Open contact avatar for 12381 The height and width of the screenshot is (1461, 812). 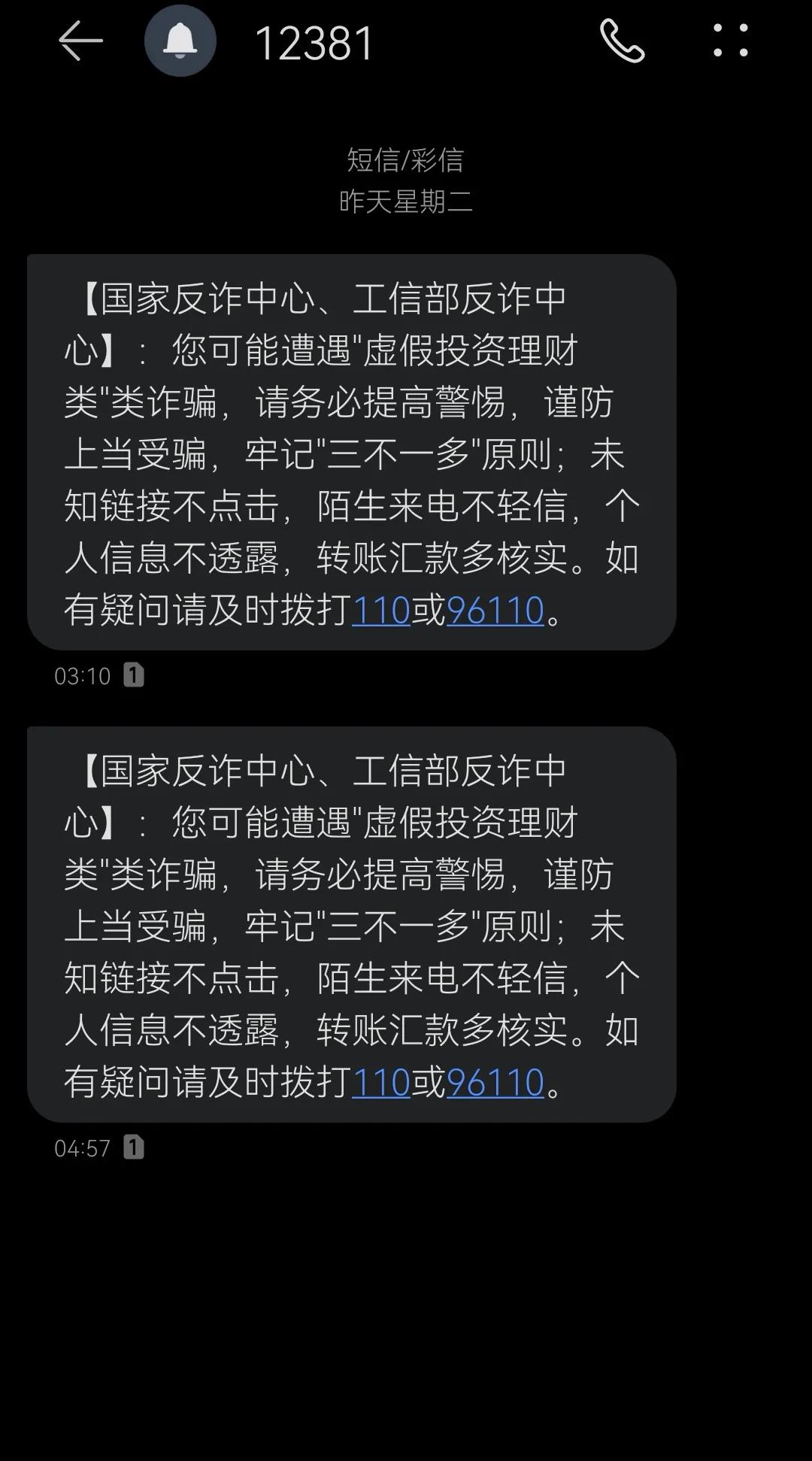[180, 41]
